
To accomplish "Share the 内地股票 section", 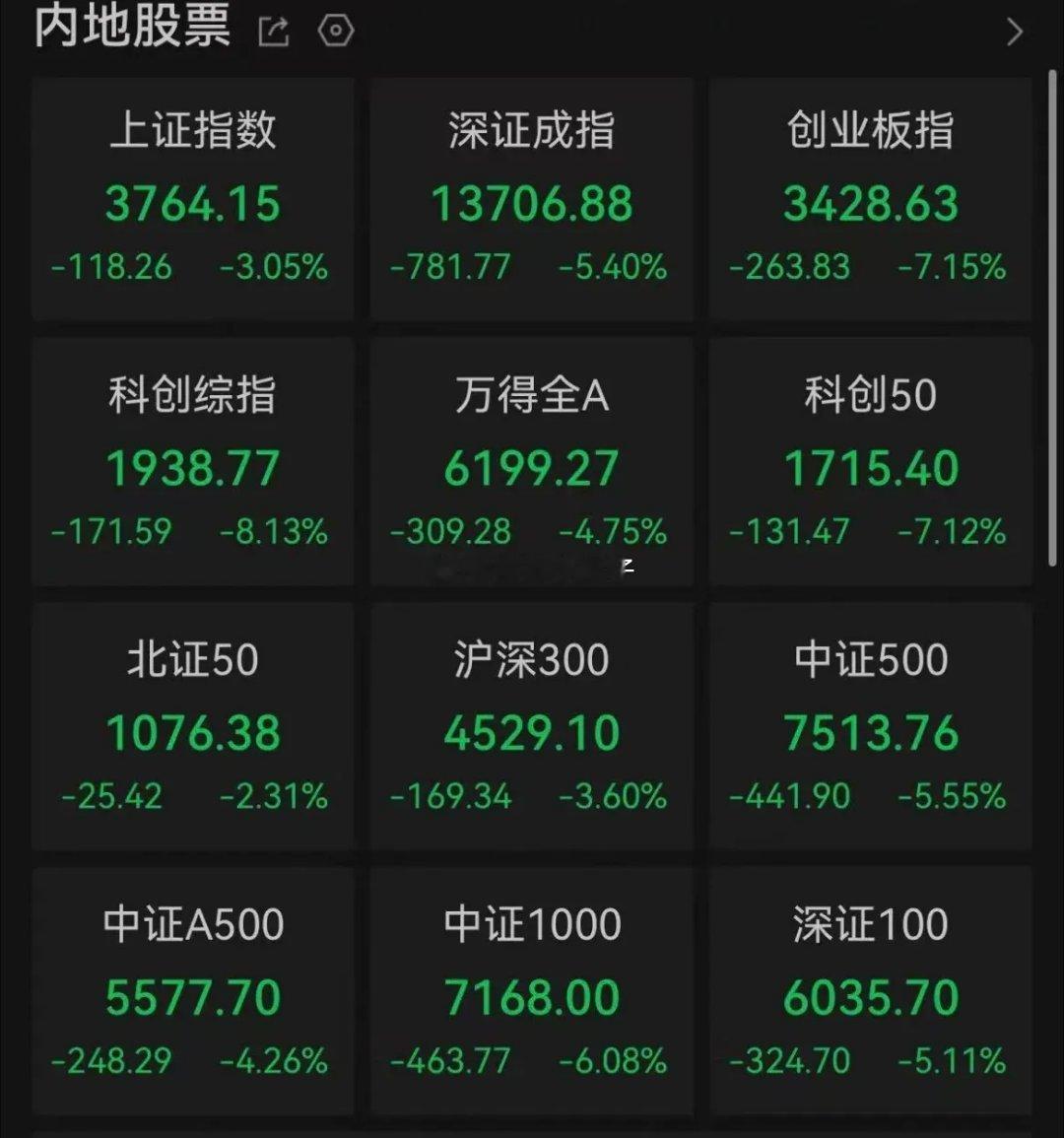I will (x=274, y=32).
